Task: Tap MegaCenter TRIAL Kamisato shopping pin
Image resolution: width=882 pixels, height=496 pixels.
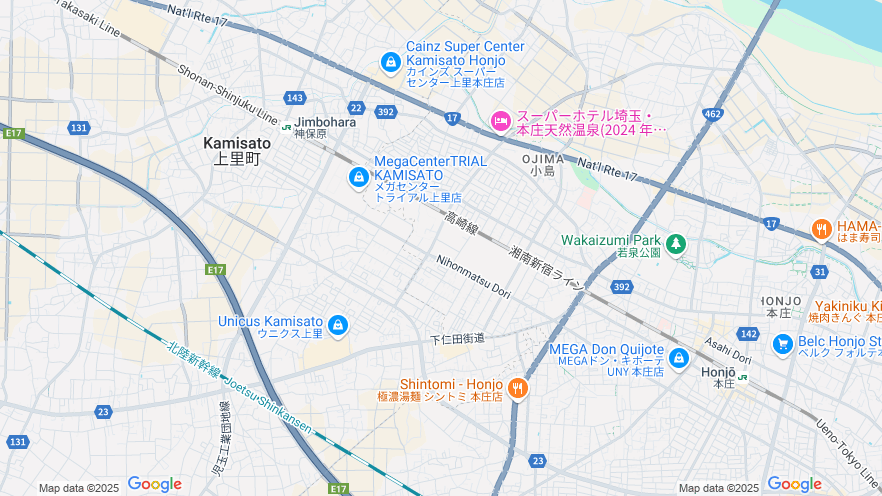Action: (358, 177)
